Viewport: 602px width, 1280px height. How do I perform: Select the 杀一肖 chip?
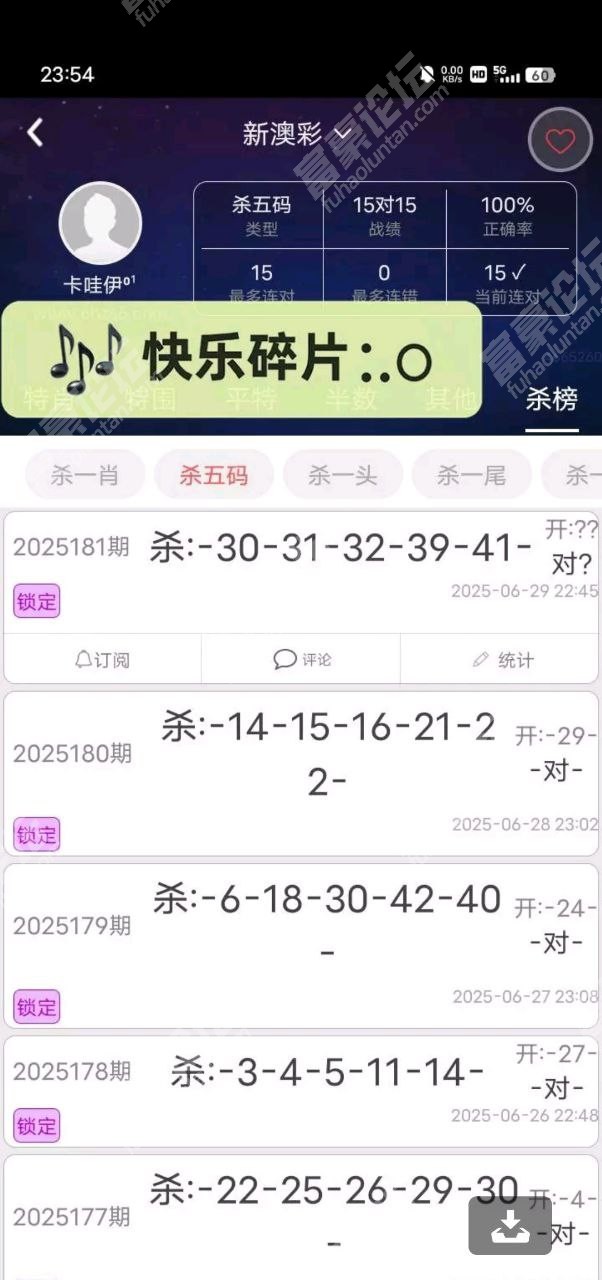click(x=85, y=475)
